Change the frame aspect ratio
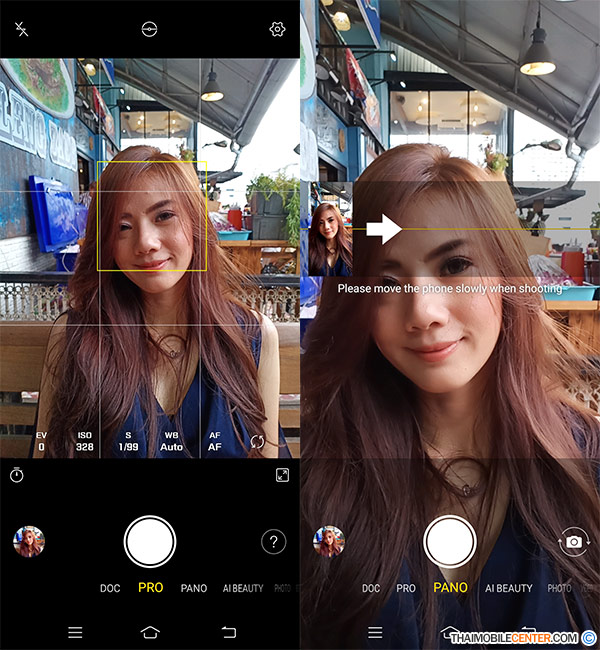Image resolution: width=600 pixels, height=650 pixels. 282,475
